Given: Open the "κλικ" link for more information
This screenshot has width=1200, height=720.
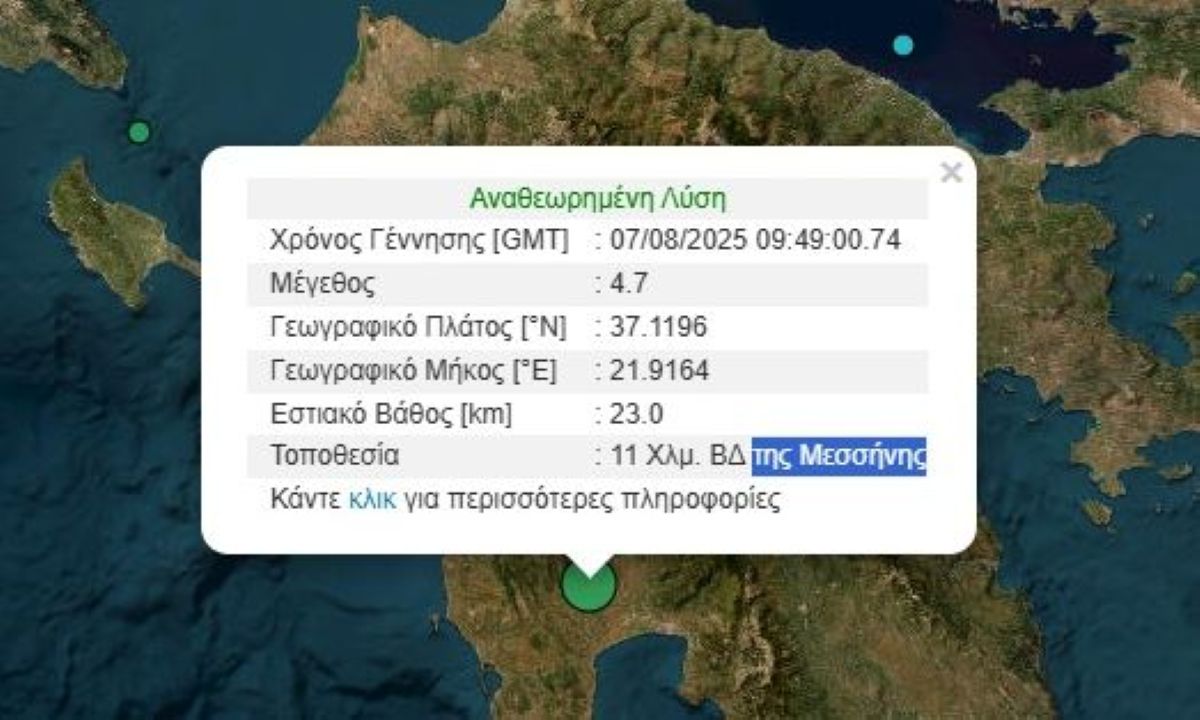Looking at the screenshot, I should tap(372, 499).
